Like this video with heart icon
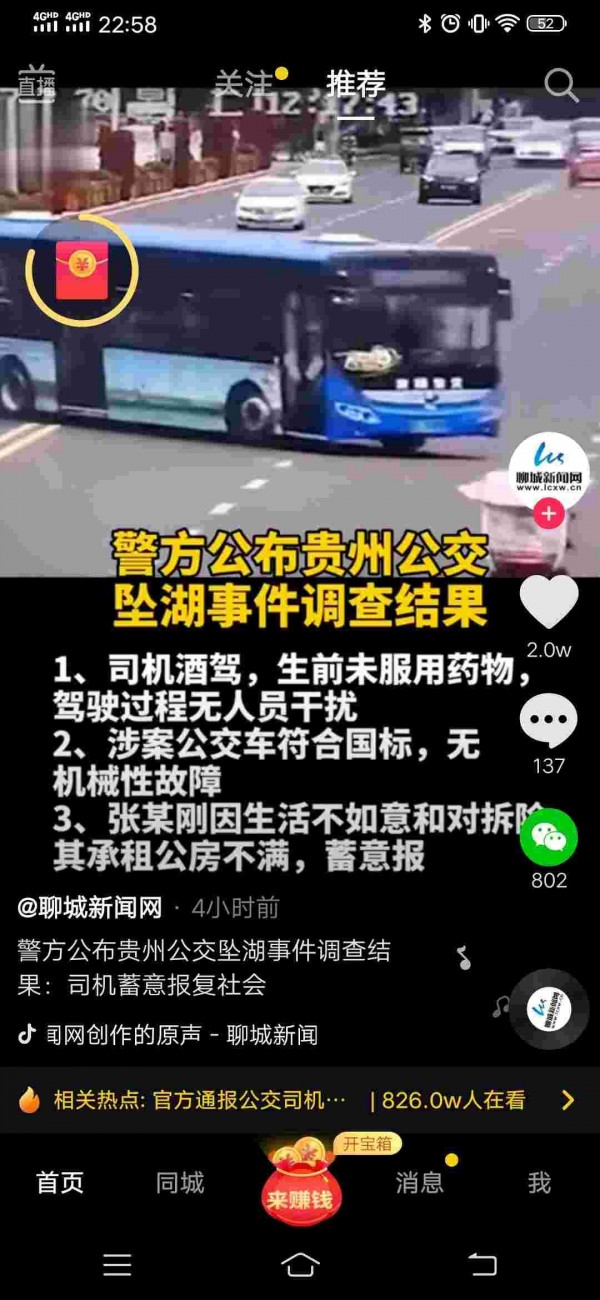 tap(548, 603)
